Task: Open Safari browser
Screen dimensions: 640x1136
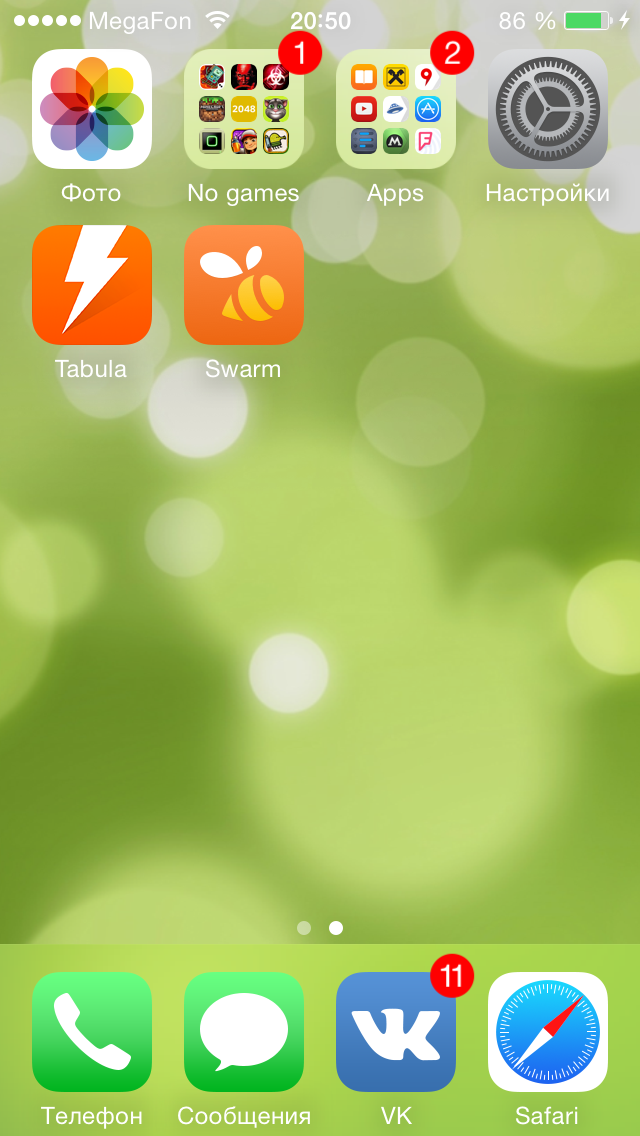Action: click(x=548, y=1032)
